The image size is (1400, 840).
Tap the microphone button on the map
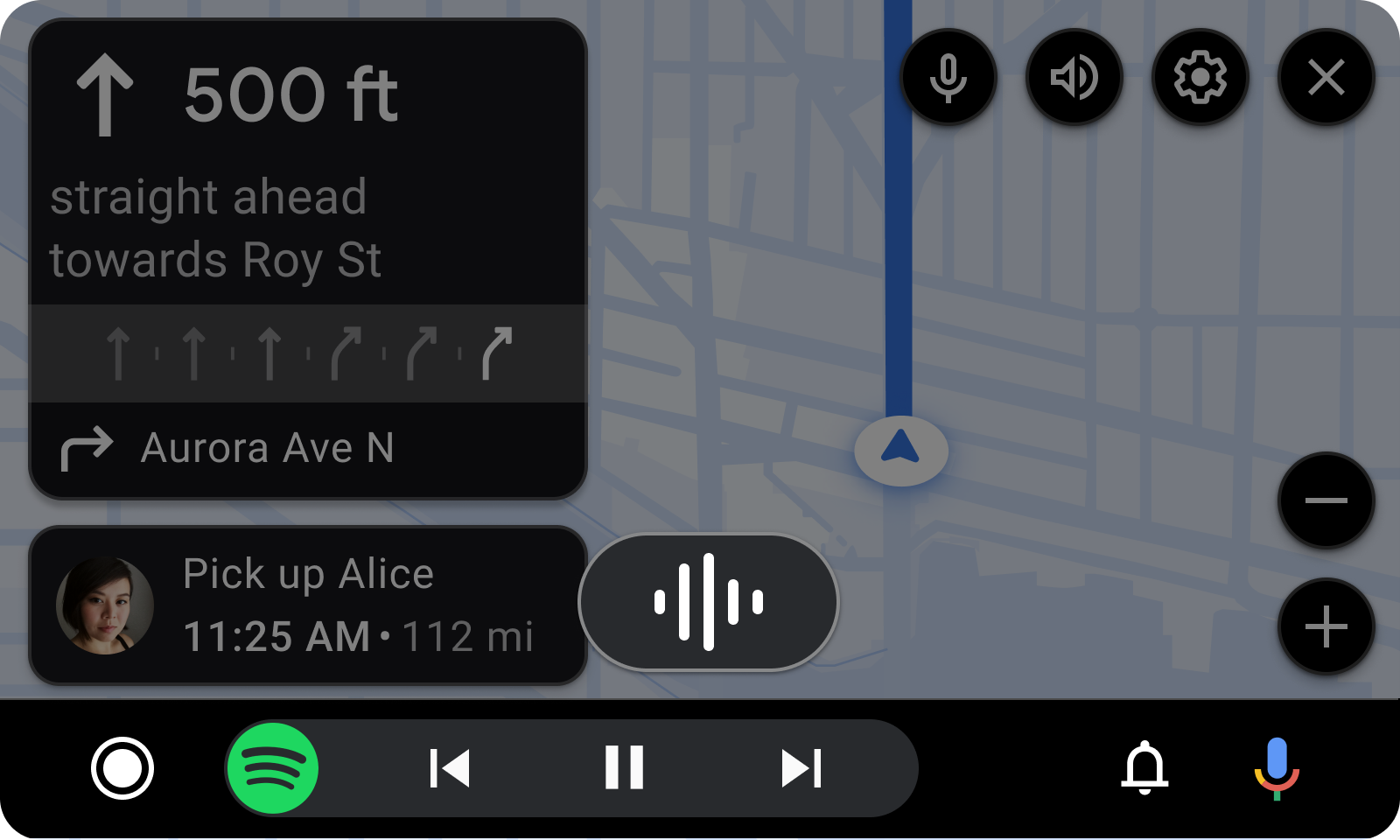(948, 78)
